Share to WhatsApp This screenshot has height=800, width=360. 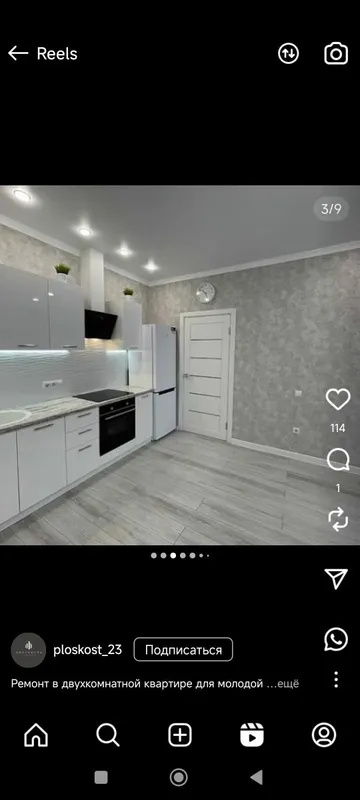pyautogui.click(x=336, y=639)
